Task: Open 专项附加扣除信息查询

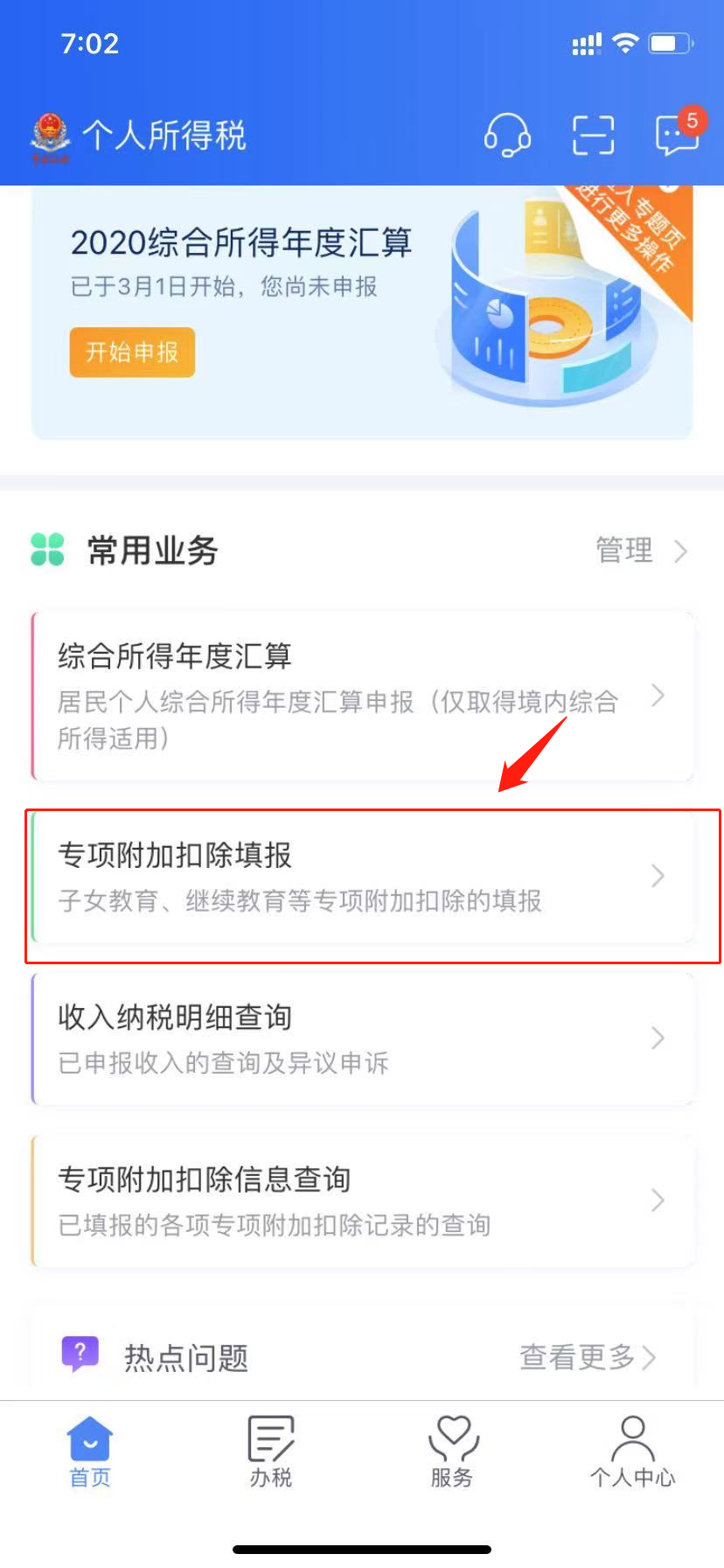Action: click(x=362, y=1200)
